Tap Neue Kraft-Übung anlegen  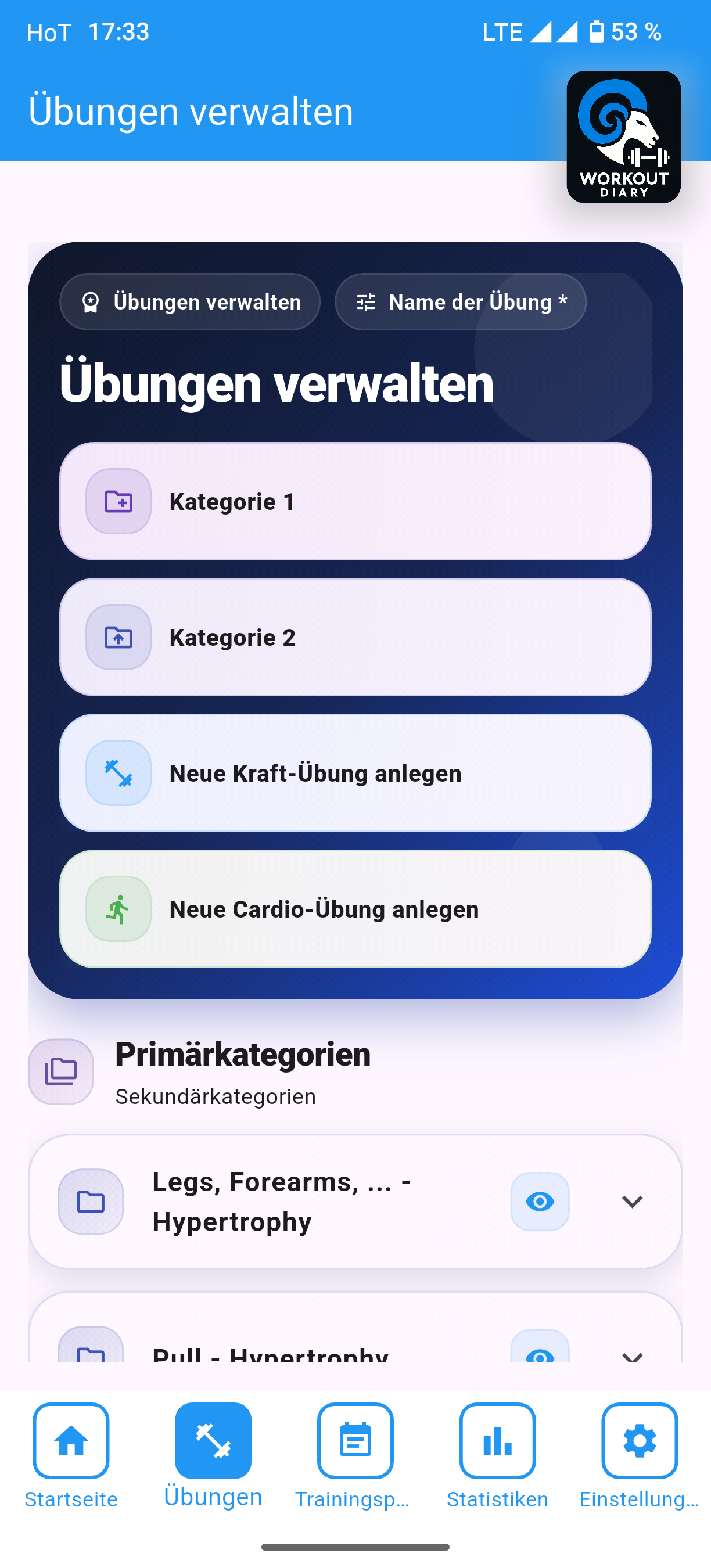pos(355,772)
